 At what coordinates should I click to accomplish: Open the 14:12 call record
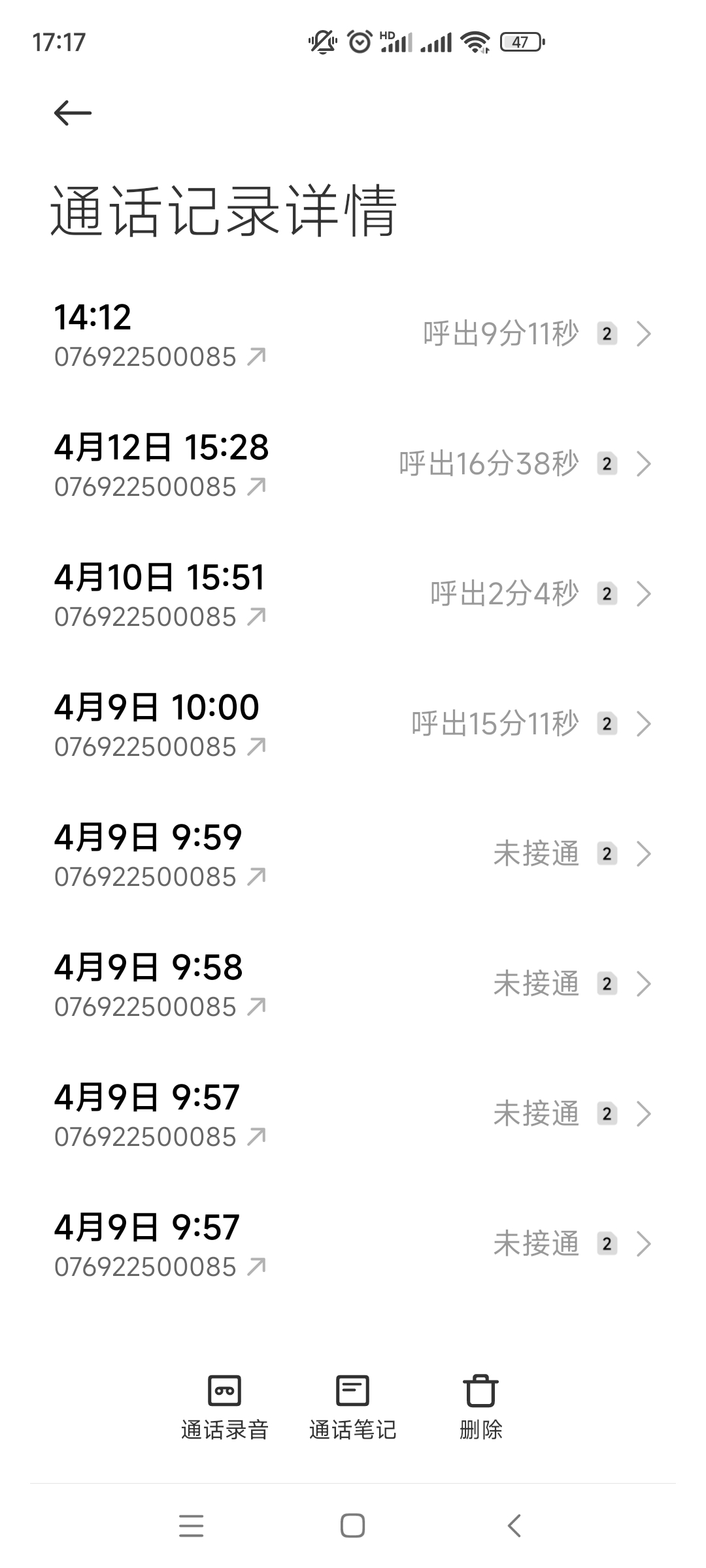click(353, 335)
